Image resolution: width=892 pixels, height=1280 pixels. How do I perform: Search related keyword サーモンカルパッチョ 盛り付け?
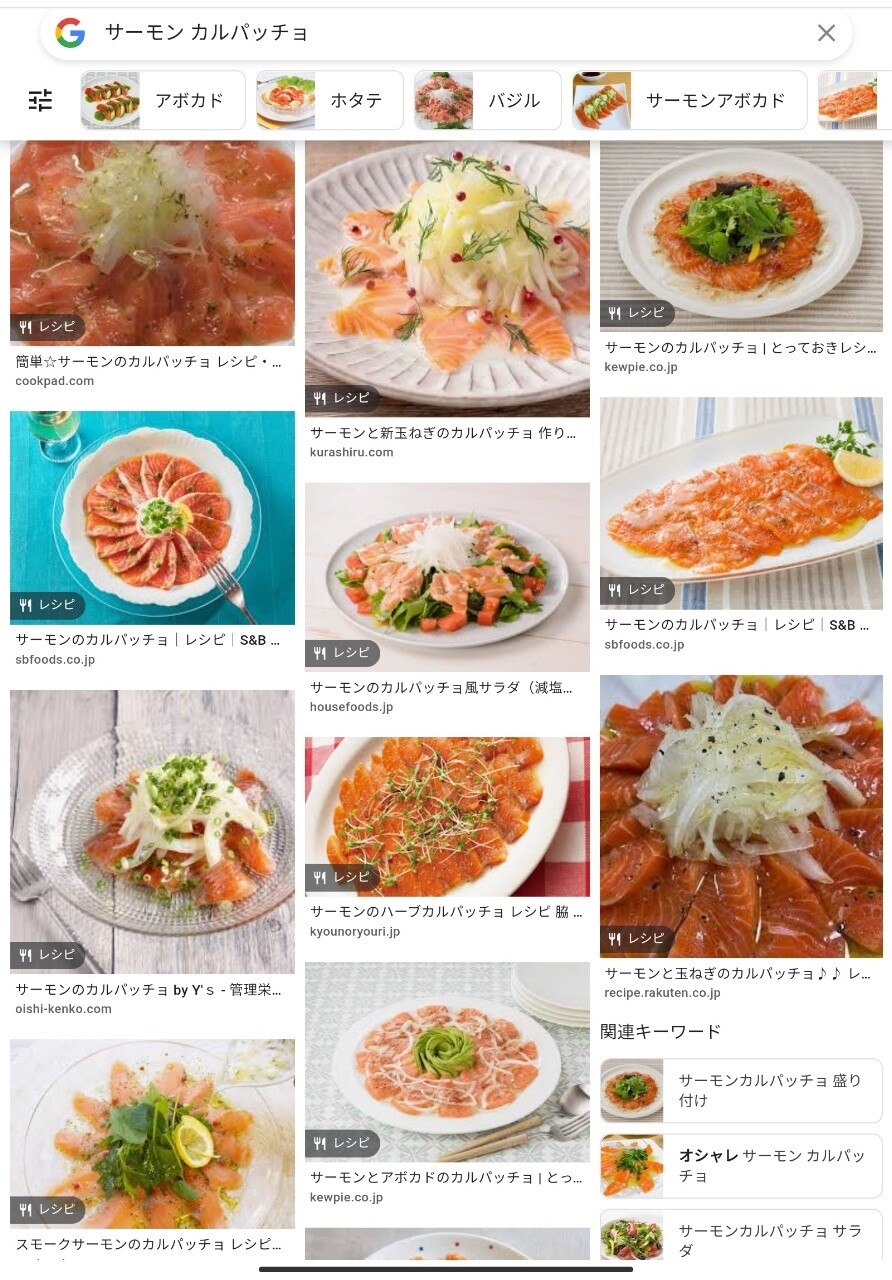tap(741, 1091)
